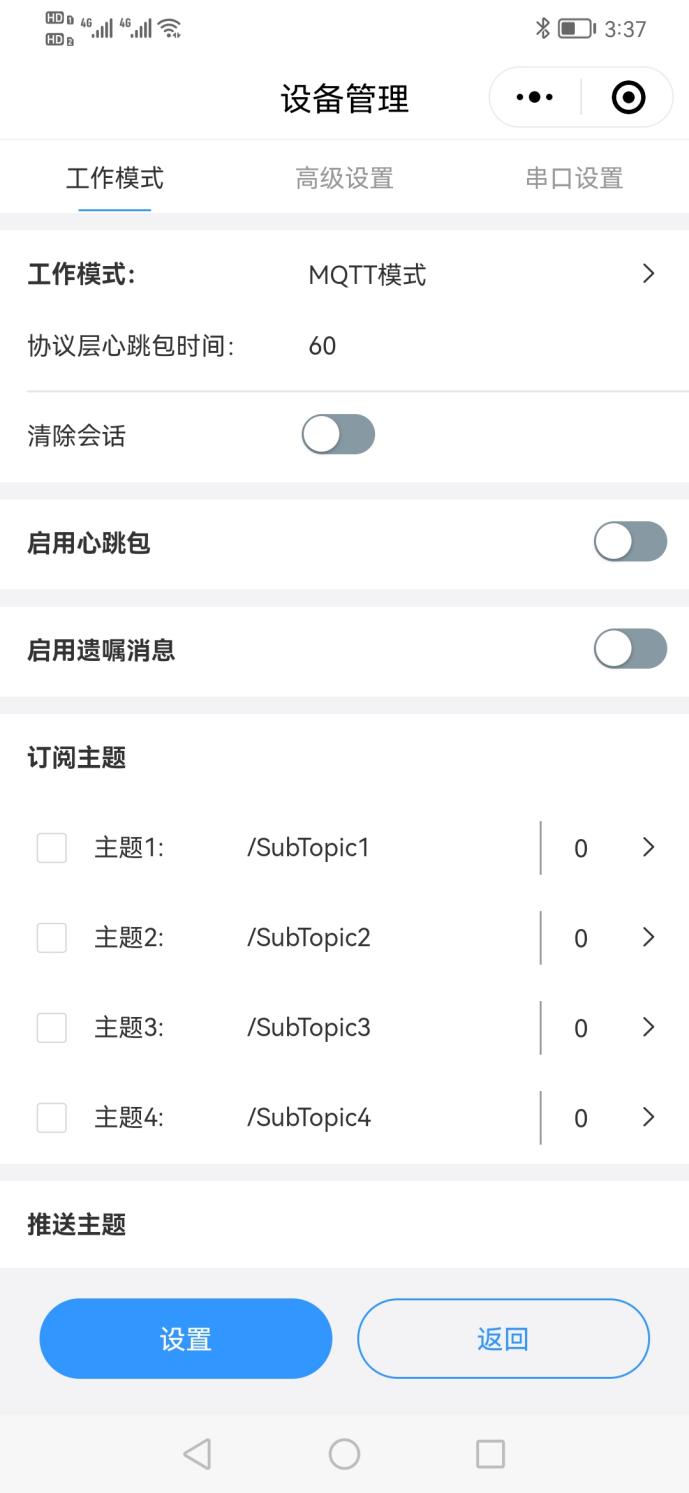
Task: Open QoS selector for 主题2
Action: [x=612, y=938]
